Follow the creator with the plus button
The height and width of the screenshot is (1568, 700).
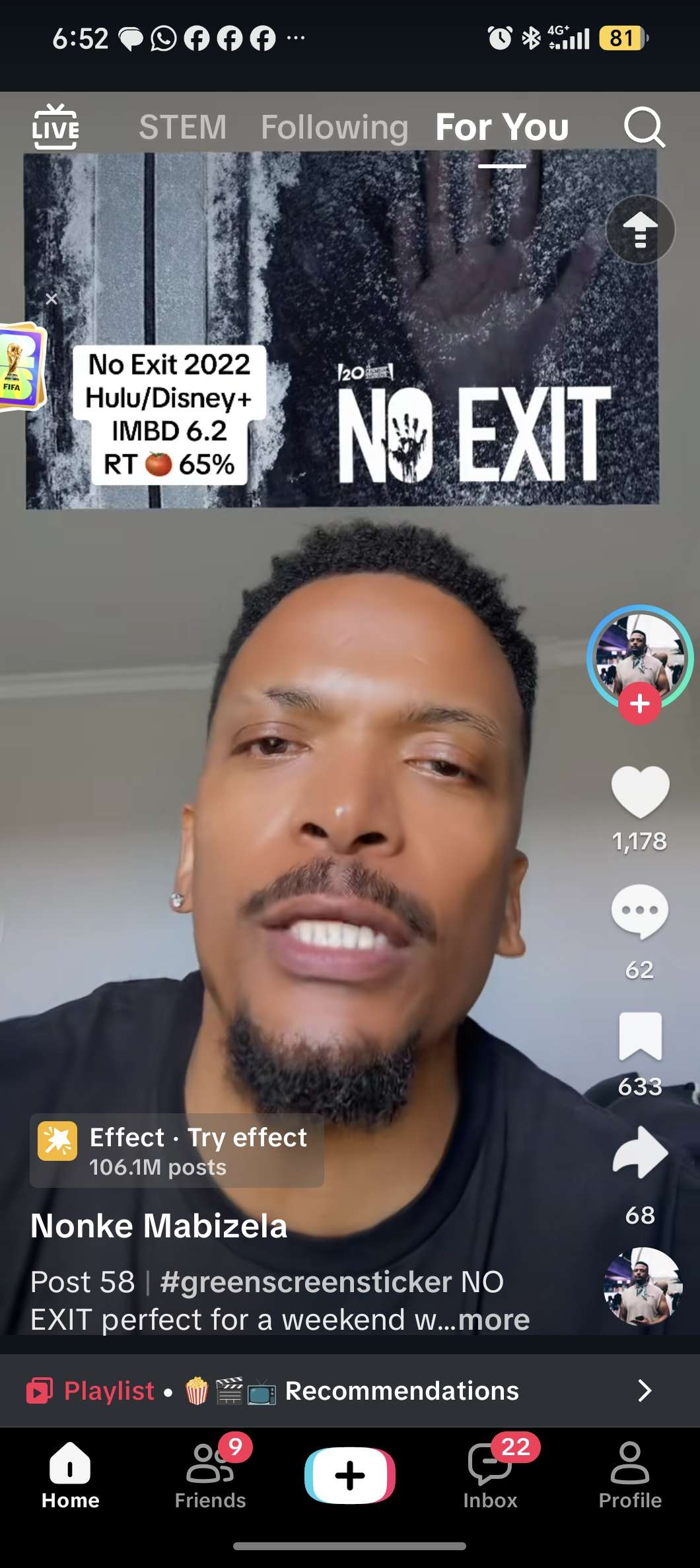pos(639,703)
